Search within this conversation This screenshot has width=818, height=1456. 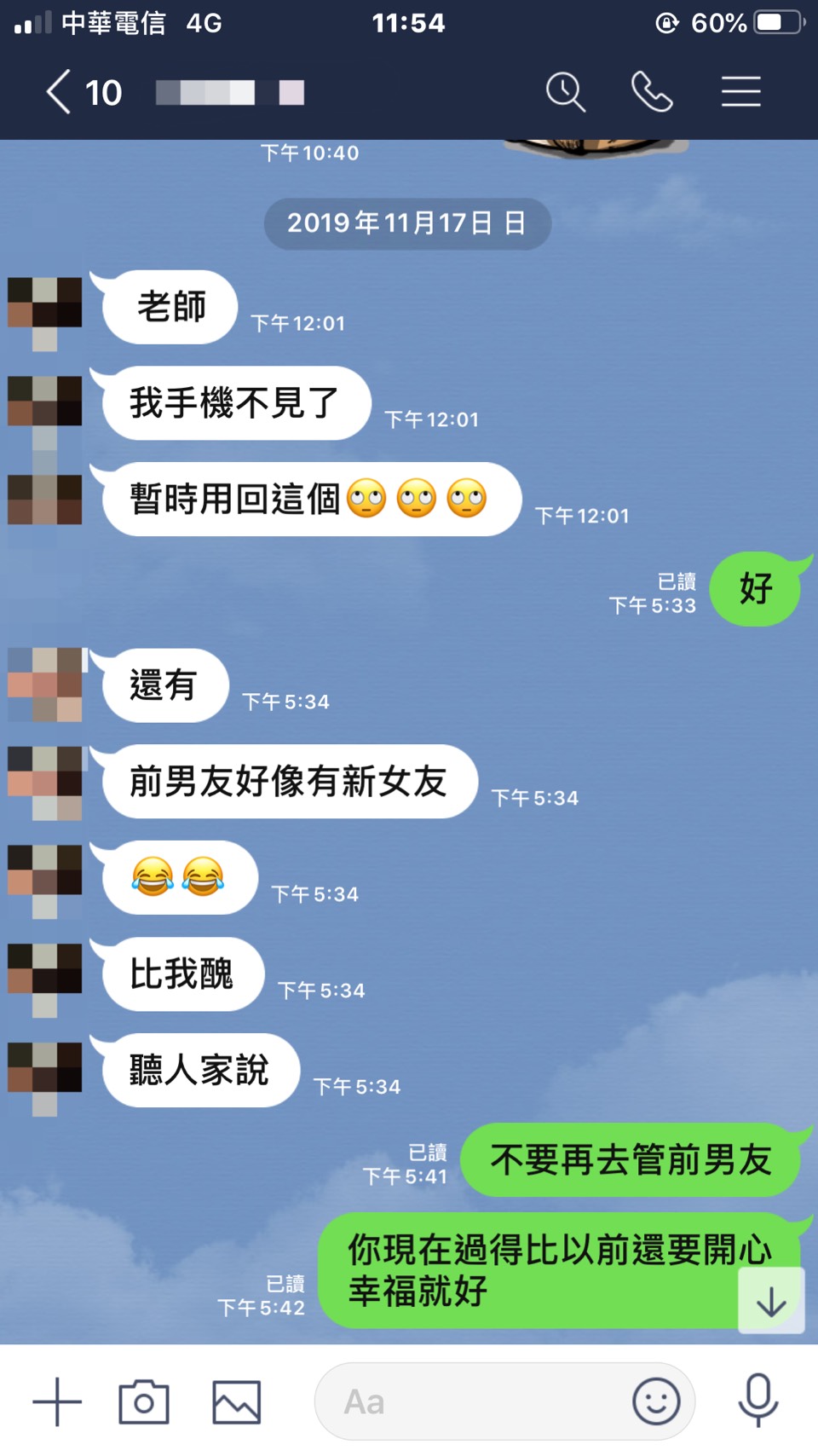[x=565, y=92]
